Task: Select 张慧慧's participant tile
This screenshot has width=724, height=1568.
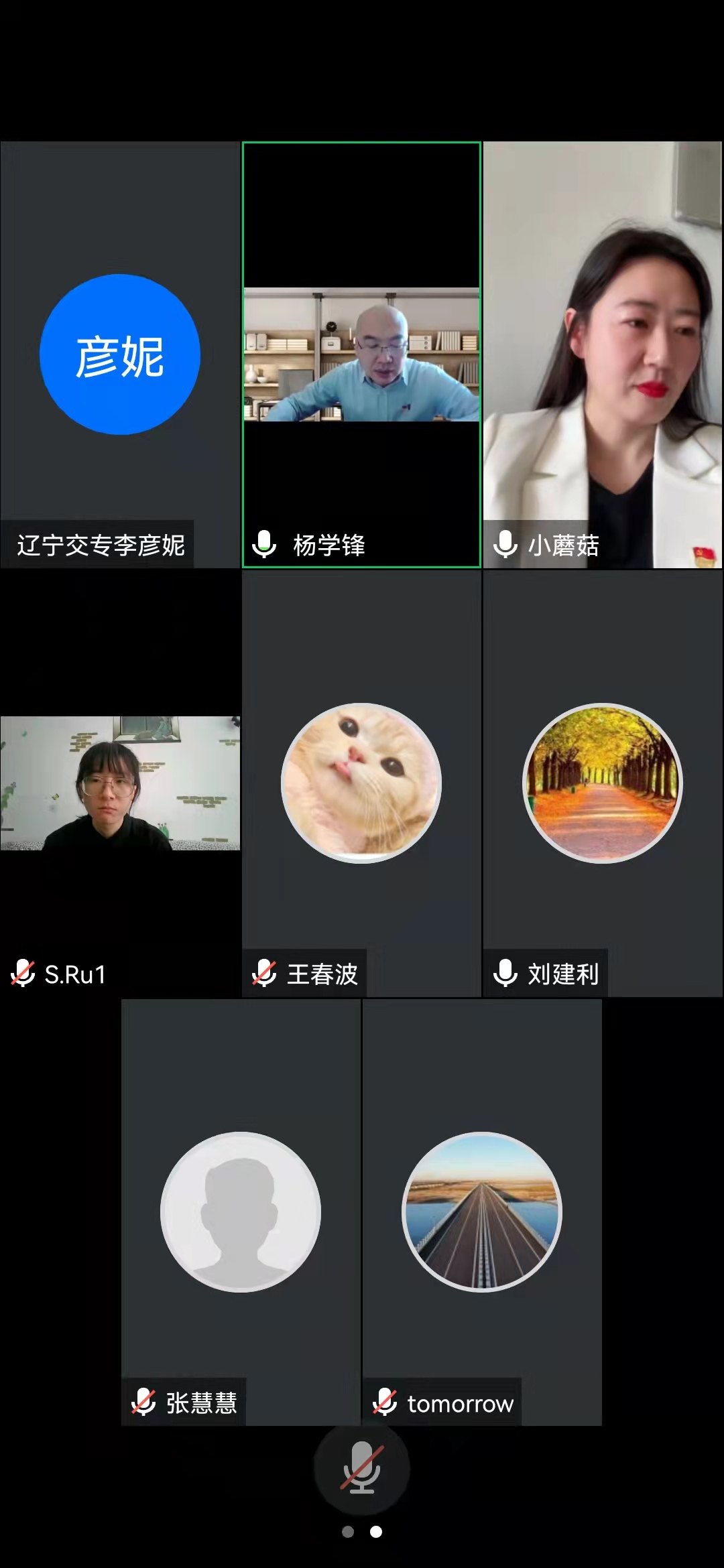Action: (241, 1212)
